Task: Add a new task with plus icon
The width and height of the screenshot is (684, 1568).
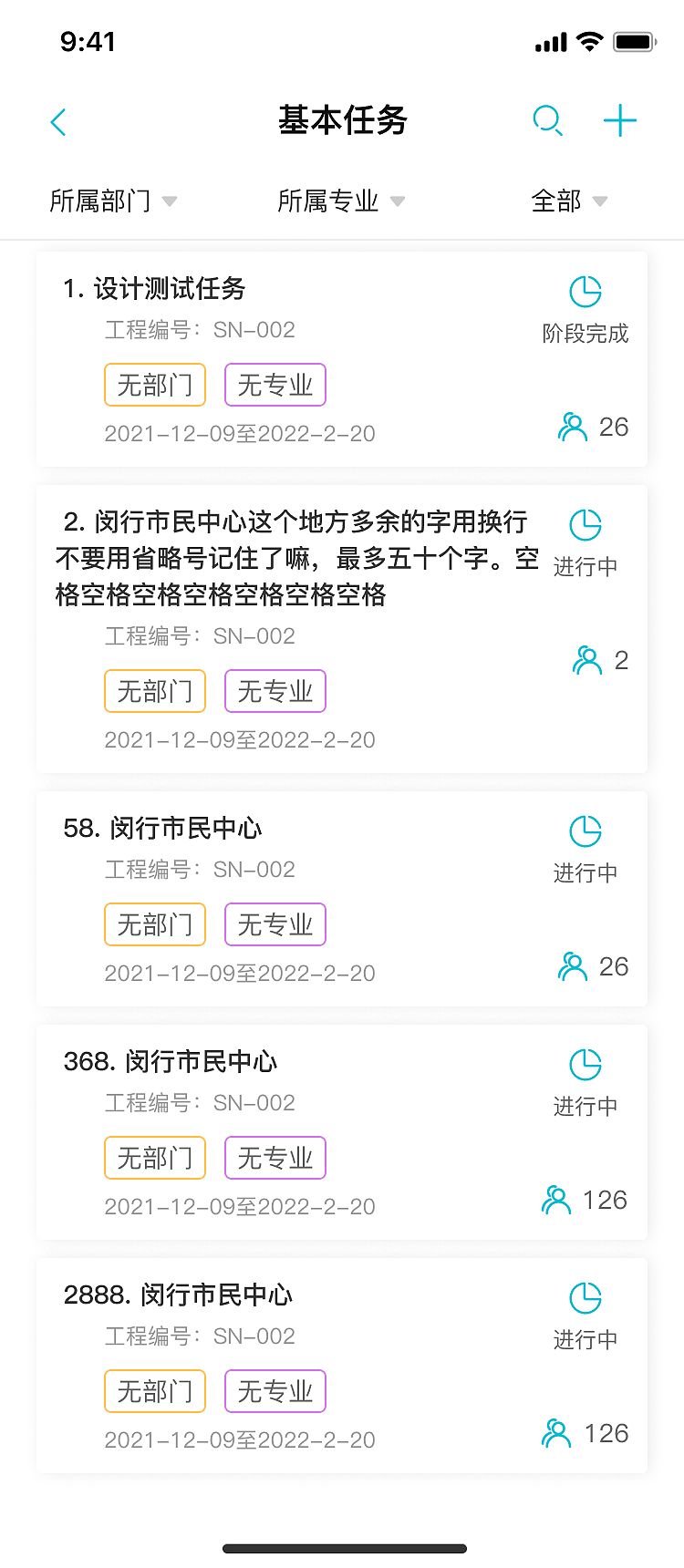Action: click(620, 120)
